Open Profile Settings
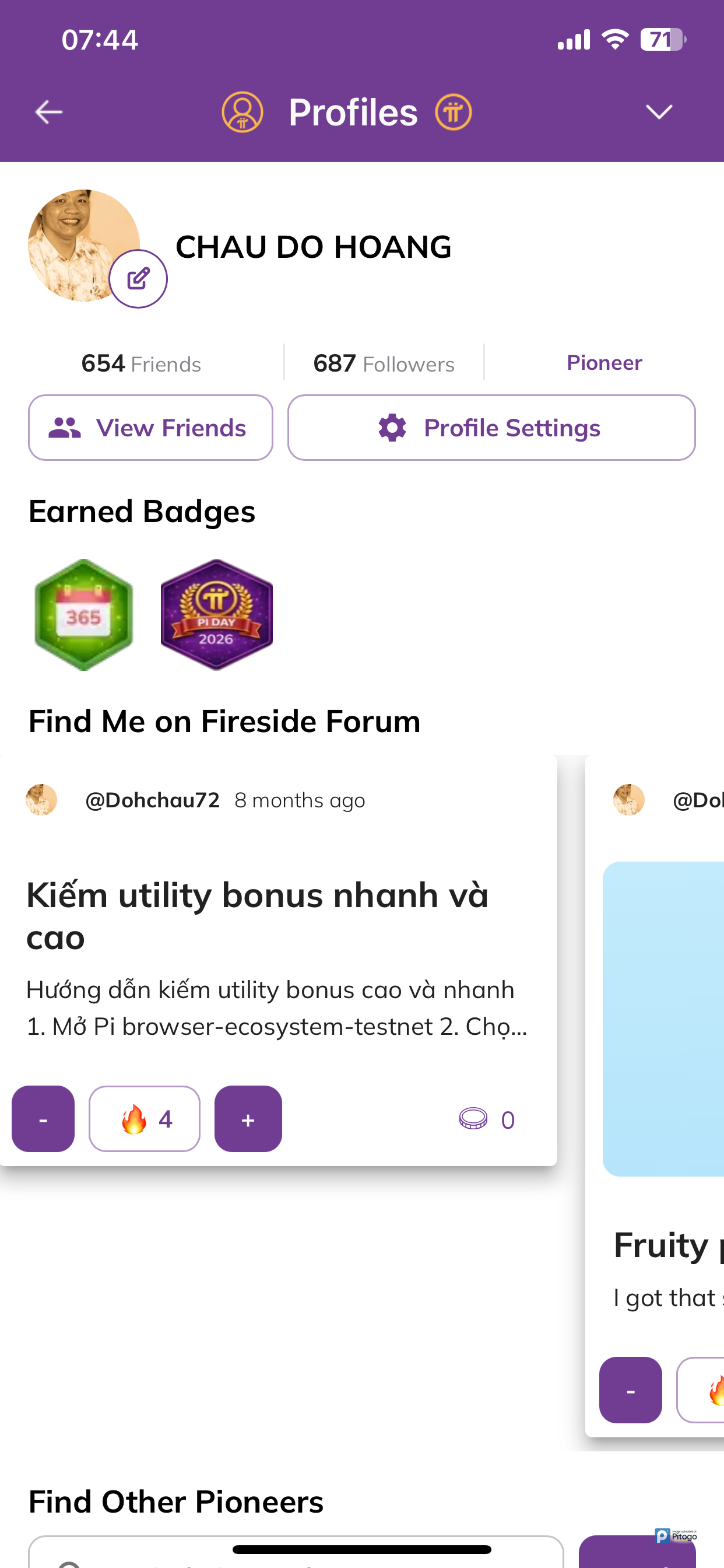 pyautogui.click(x=491, y=428)
